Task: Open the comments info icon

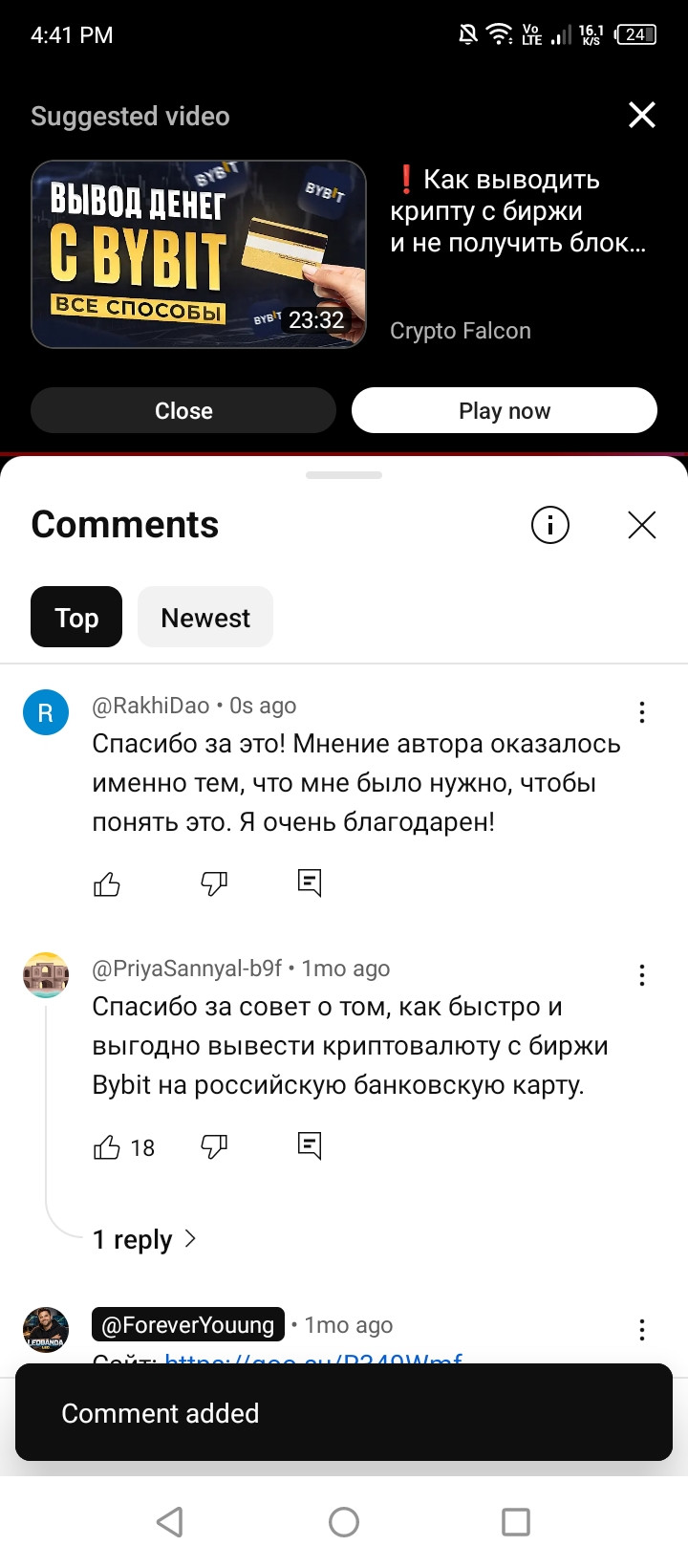Action: [x=550, y=525]
